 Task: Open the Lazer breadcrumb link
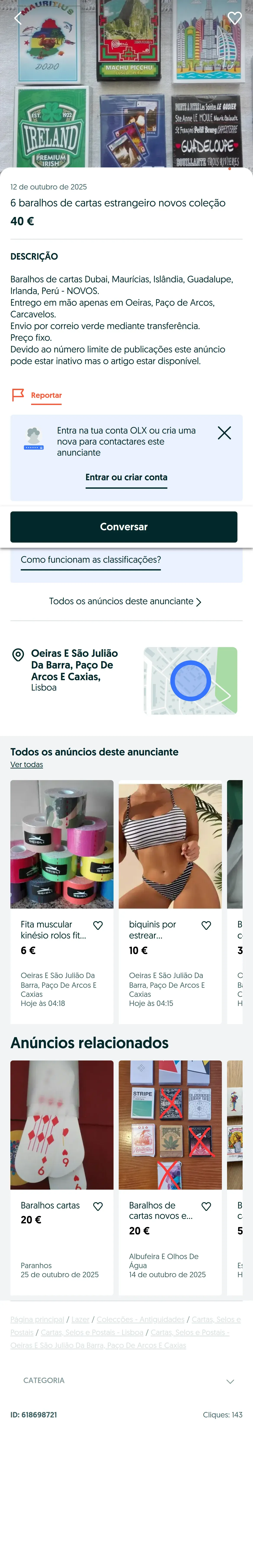[x=80, y=1320]
